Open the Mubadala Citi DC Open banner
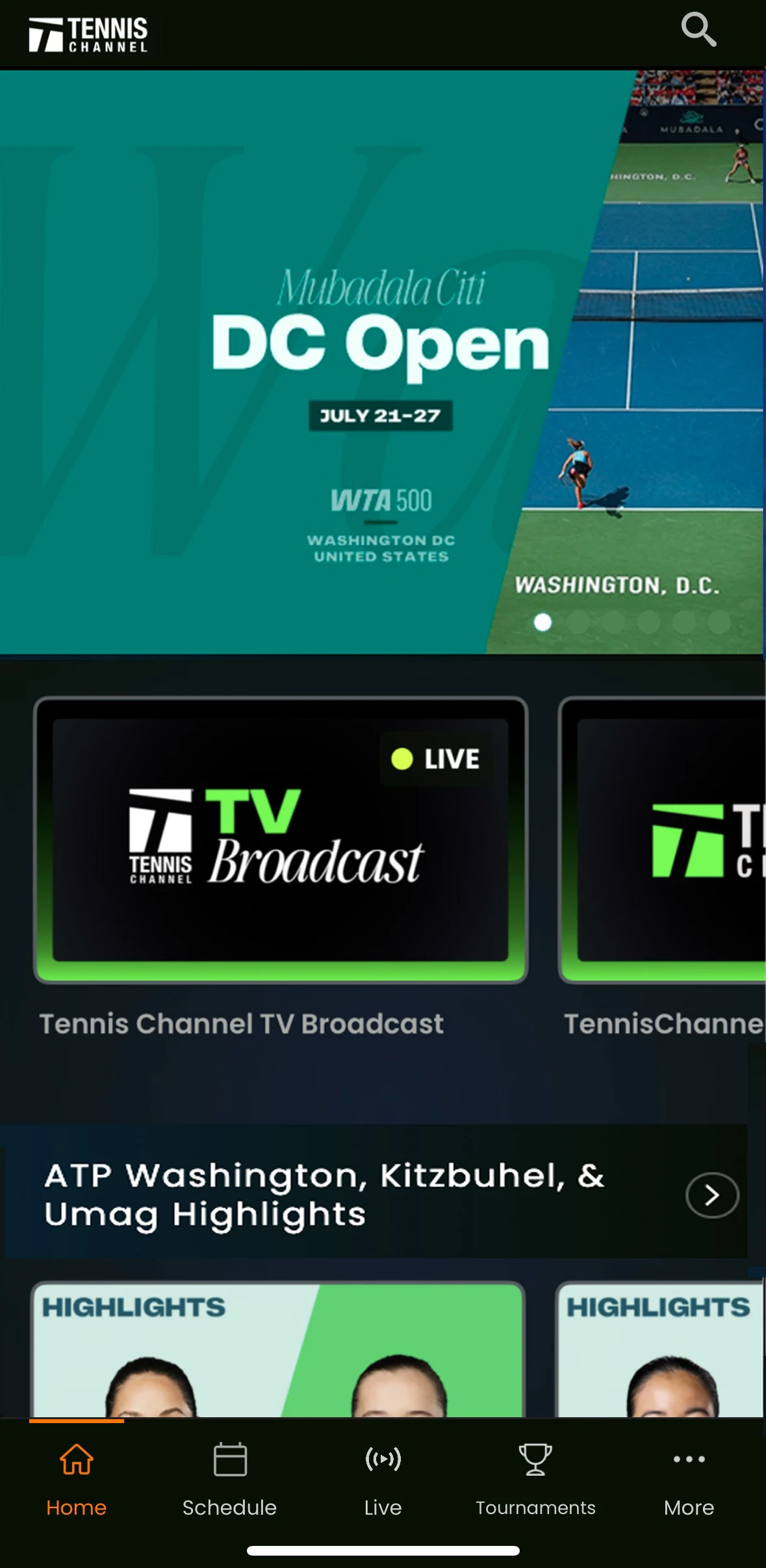The image size is (766, 1568). click(x=381, y=361)
